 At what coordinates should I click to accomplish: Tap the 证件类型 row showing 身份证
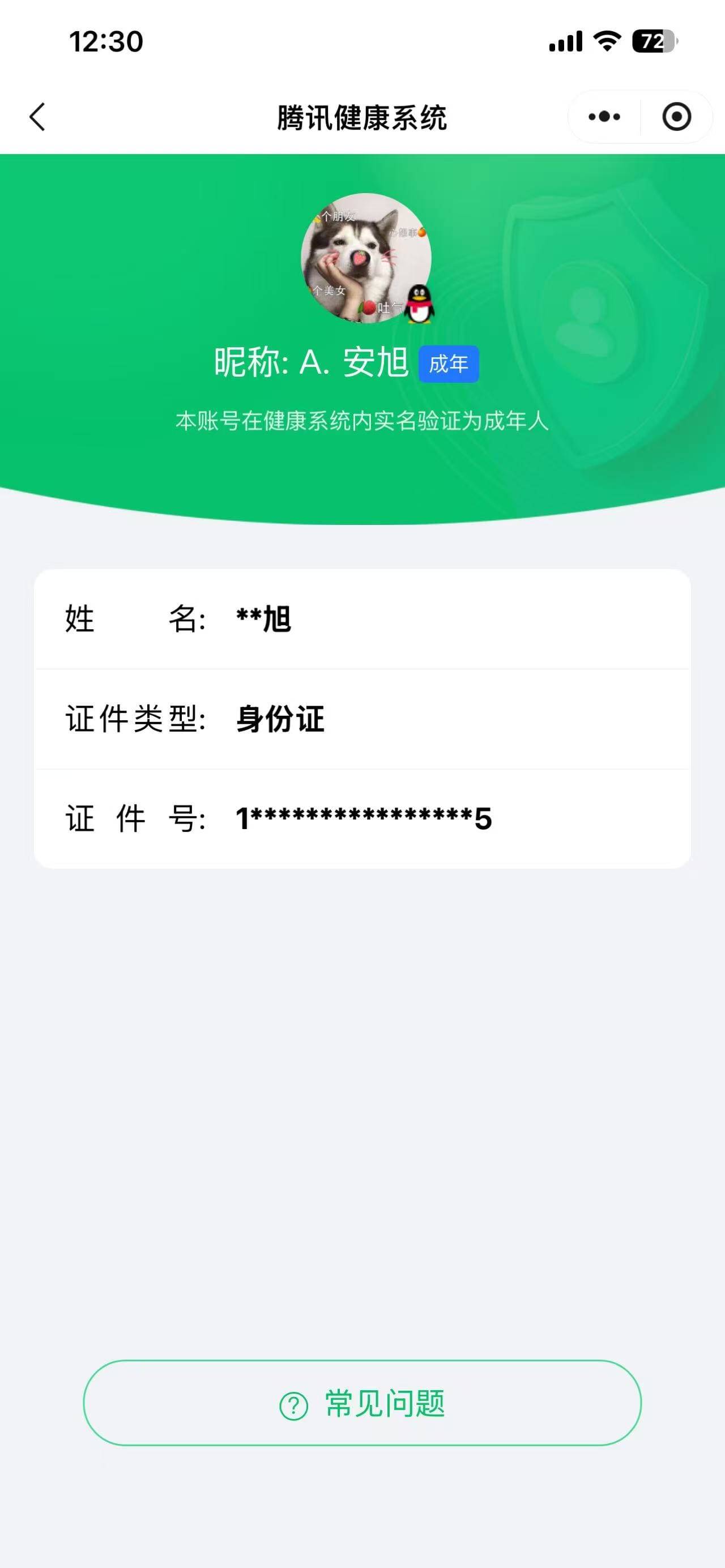click(362, 719)
